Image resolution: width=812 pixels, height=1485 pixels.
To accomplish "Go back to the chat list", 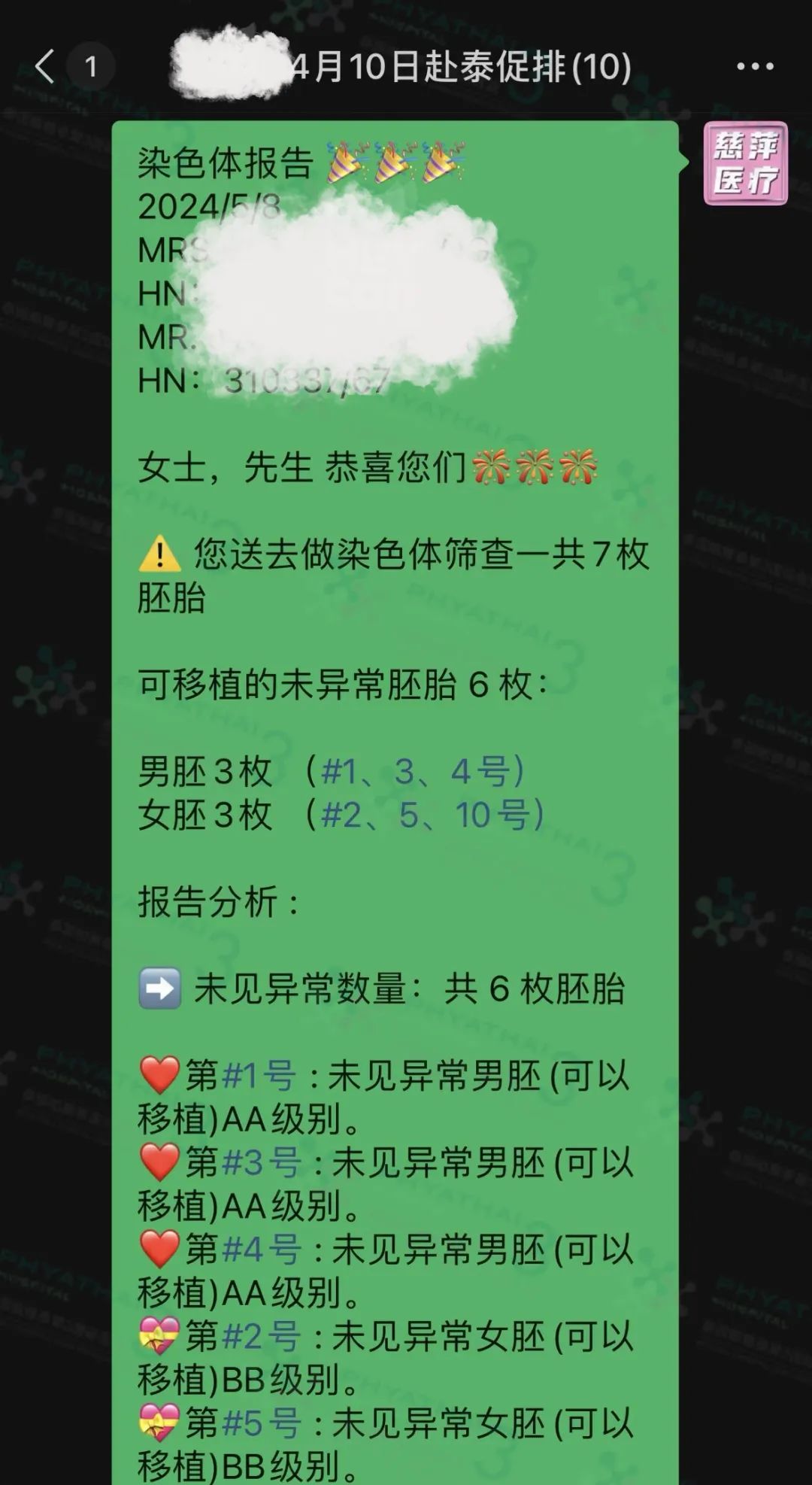I will click(46, 66).
